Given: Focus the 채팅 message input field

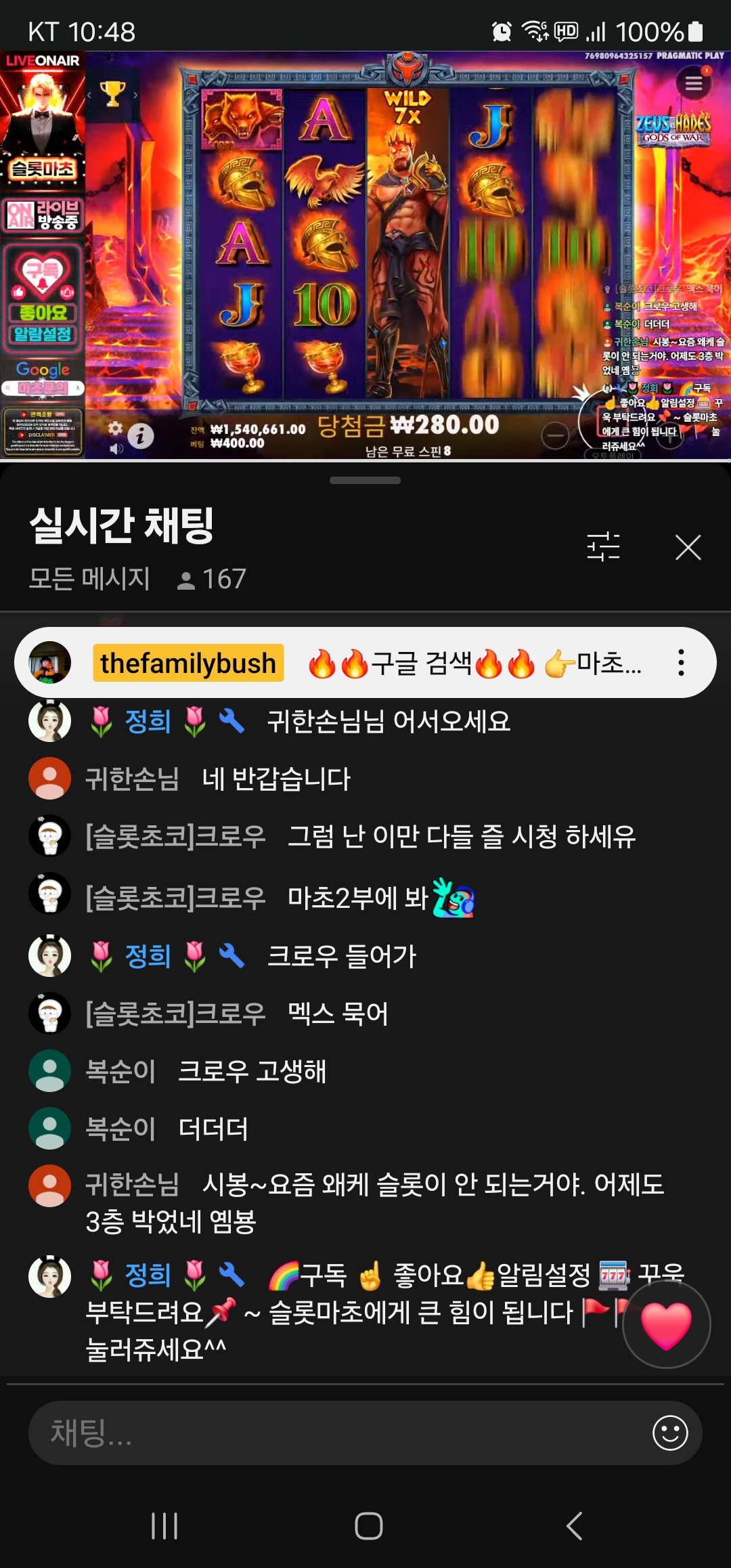Looking at the screenshot, I should pyautogui.click(x=338, y=1433).
